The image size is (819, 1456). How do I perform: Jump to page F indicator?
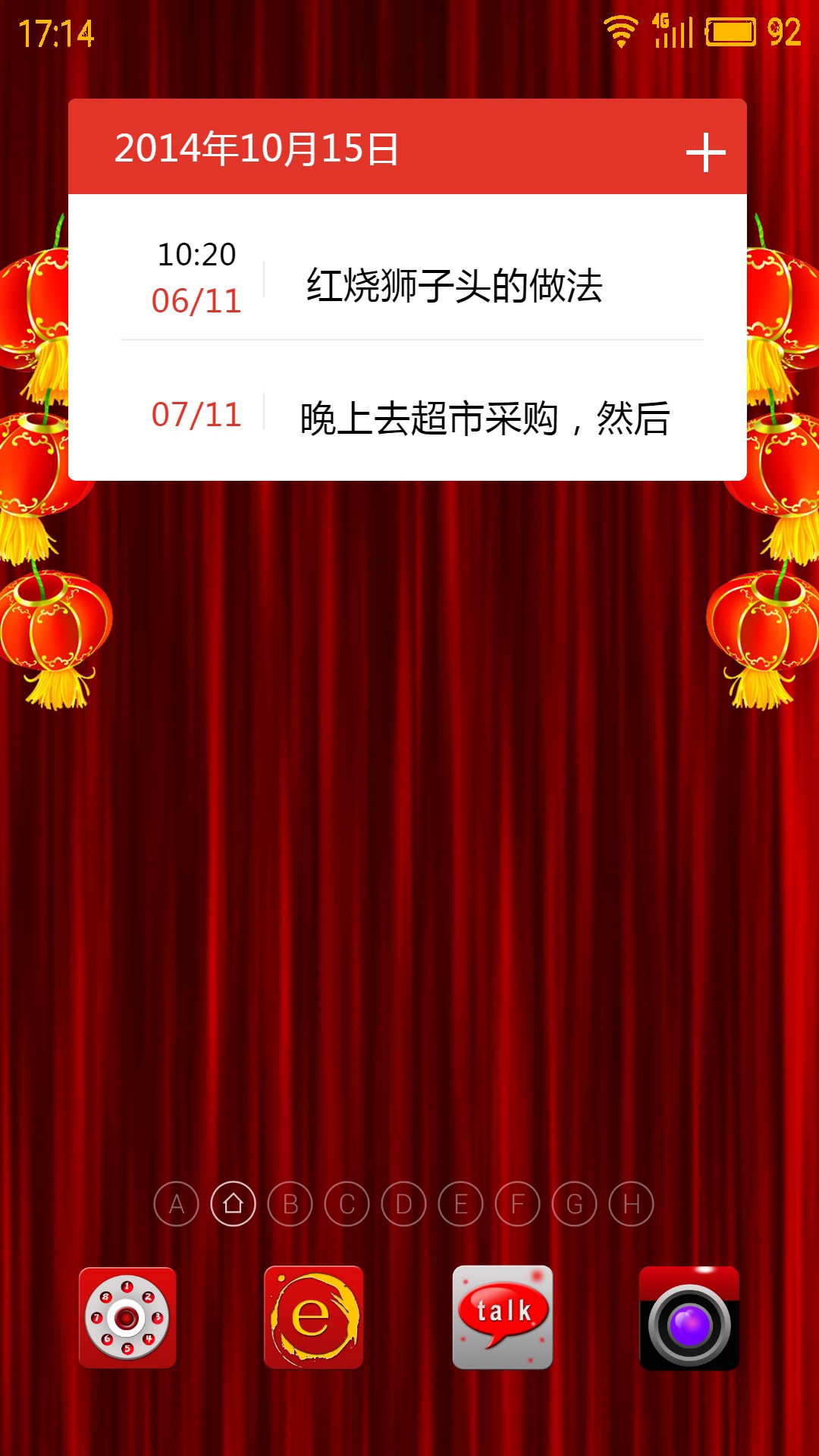pyautogui.click(x=518, y=1204)
